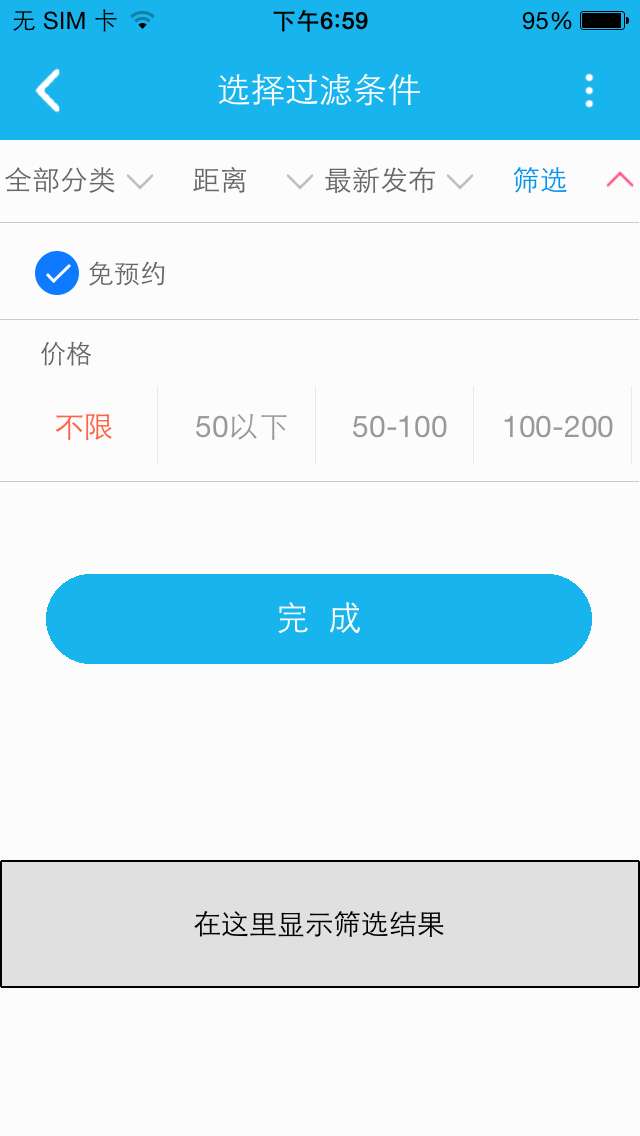Uncheck the 免预约 checkbox

click(x=57, y=273)
